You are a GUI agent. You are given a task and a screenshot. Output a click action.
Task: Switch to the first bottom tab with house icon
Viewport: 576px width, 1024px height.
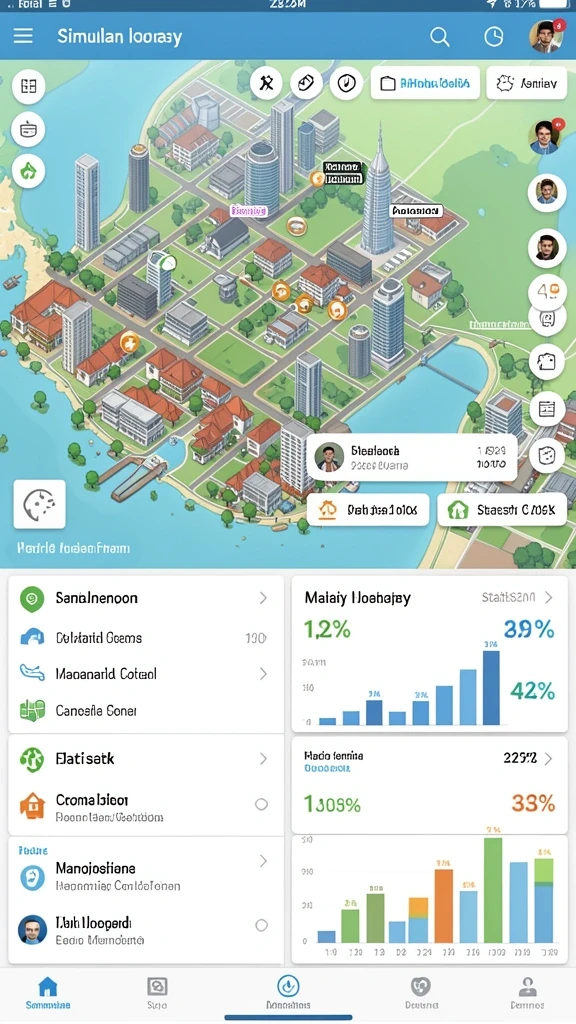48,993
